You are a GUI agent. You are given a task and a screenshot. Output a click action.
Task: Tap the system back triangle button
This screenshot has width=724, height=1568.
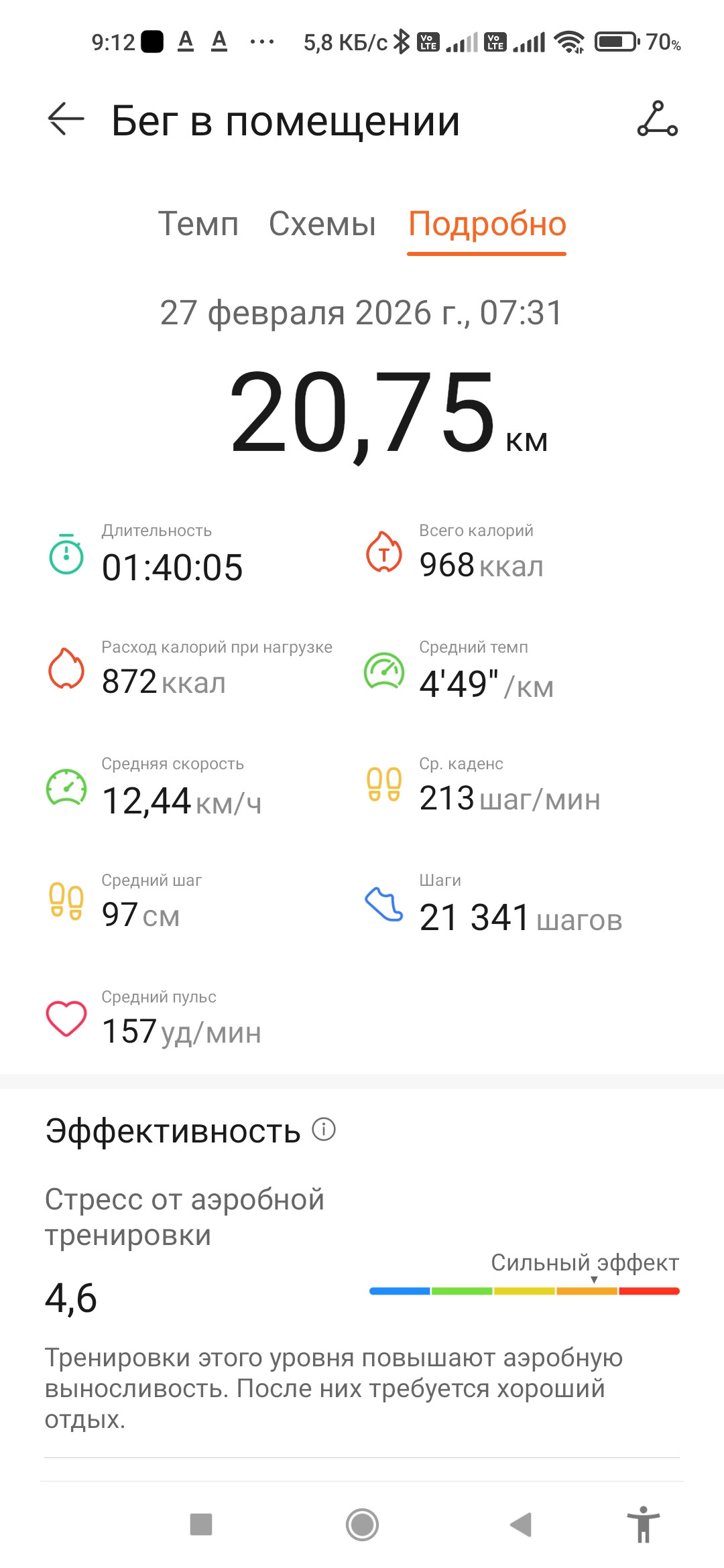(522, 1524)
